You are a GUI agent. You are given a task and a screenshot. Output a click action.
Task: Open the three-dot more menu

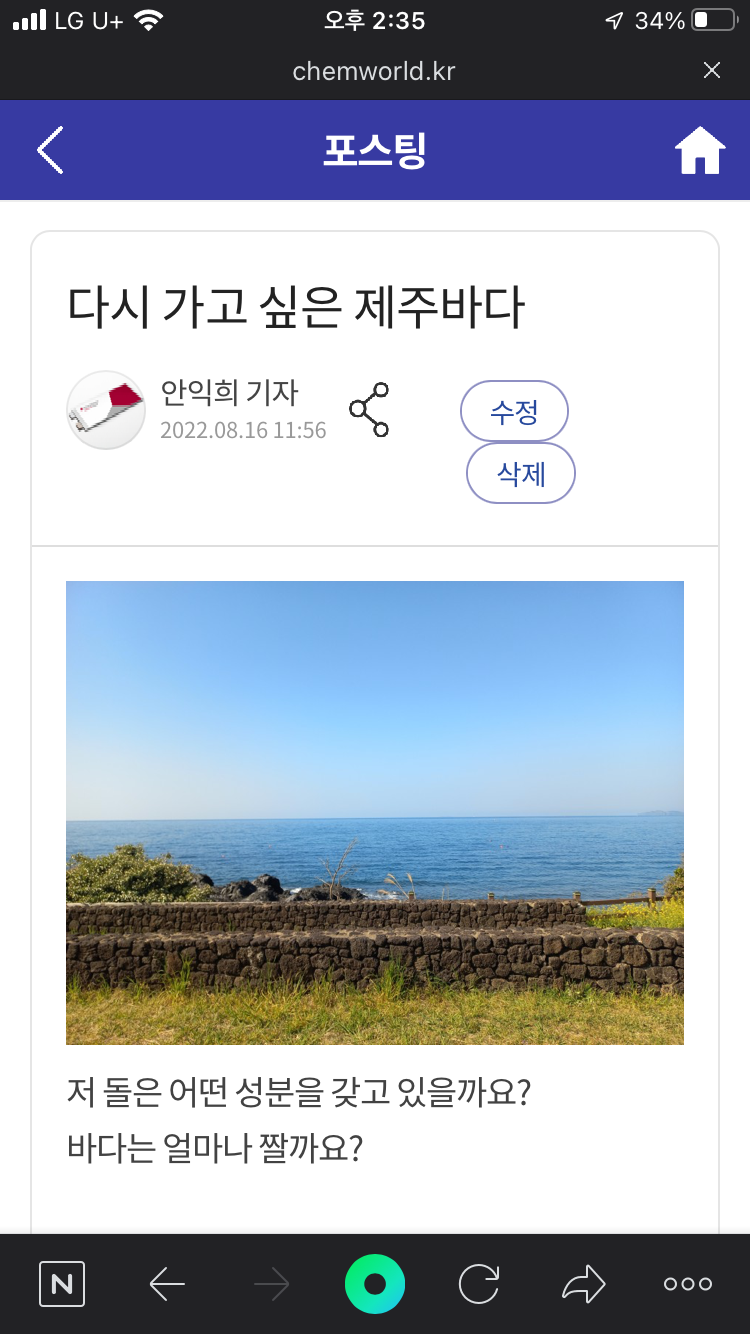pyautogui.click(x=688, y=1283)
